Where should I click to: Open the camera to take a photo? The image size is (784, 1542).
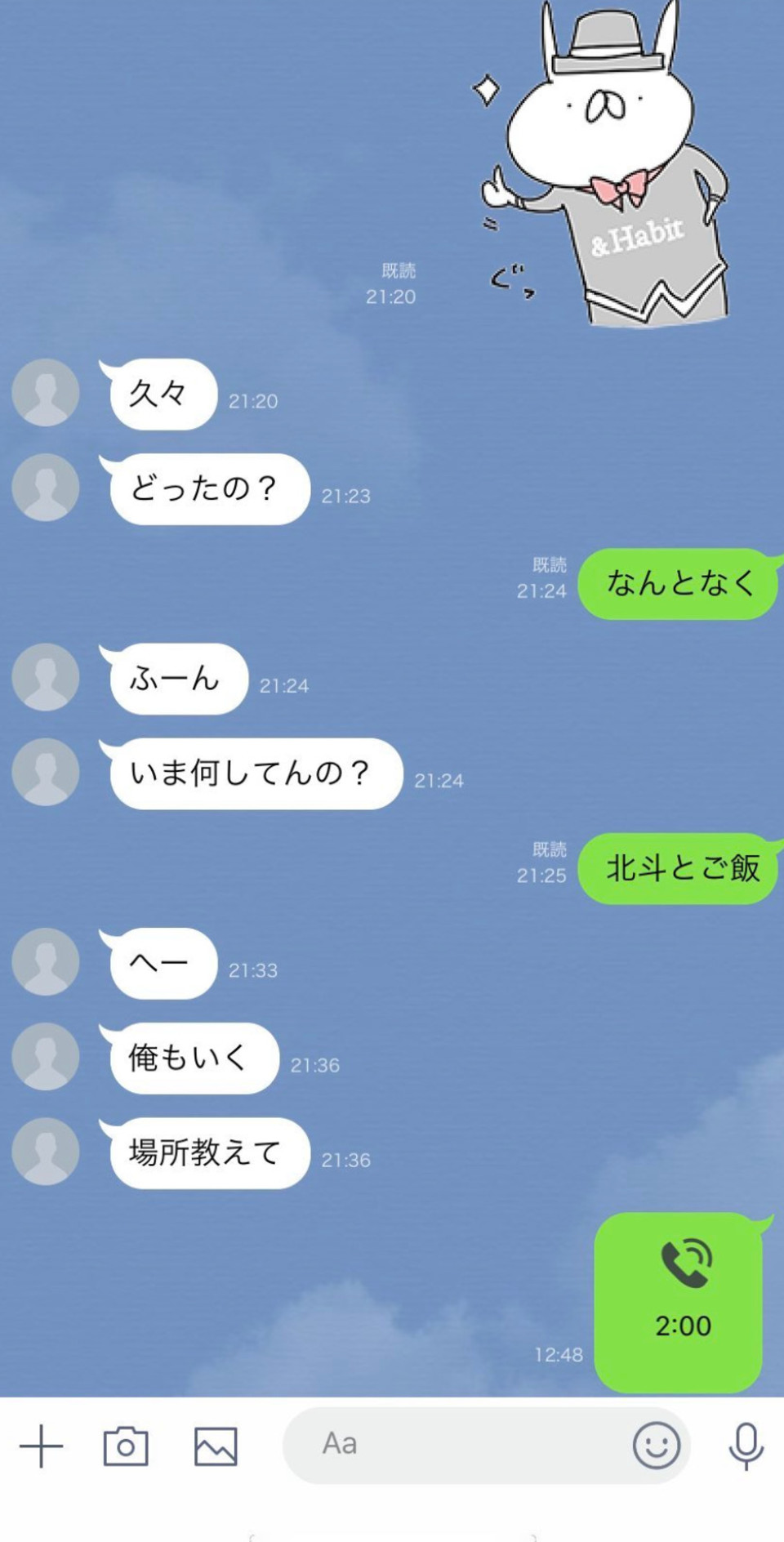126,1446
